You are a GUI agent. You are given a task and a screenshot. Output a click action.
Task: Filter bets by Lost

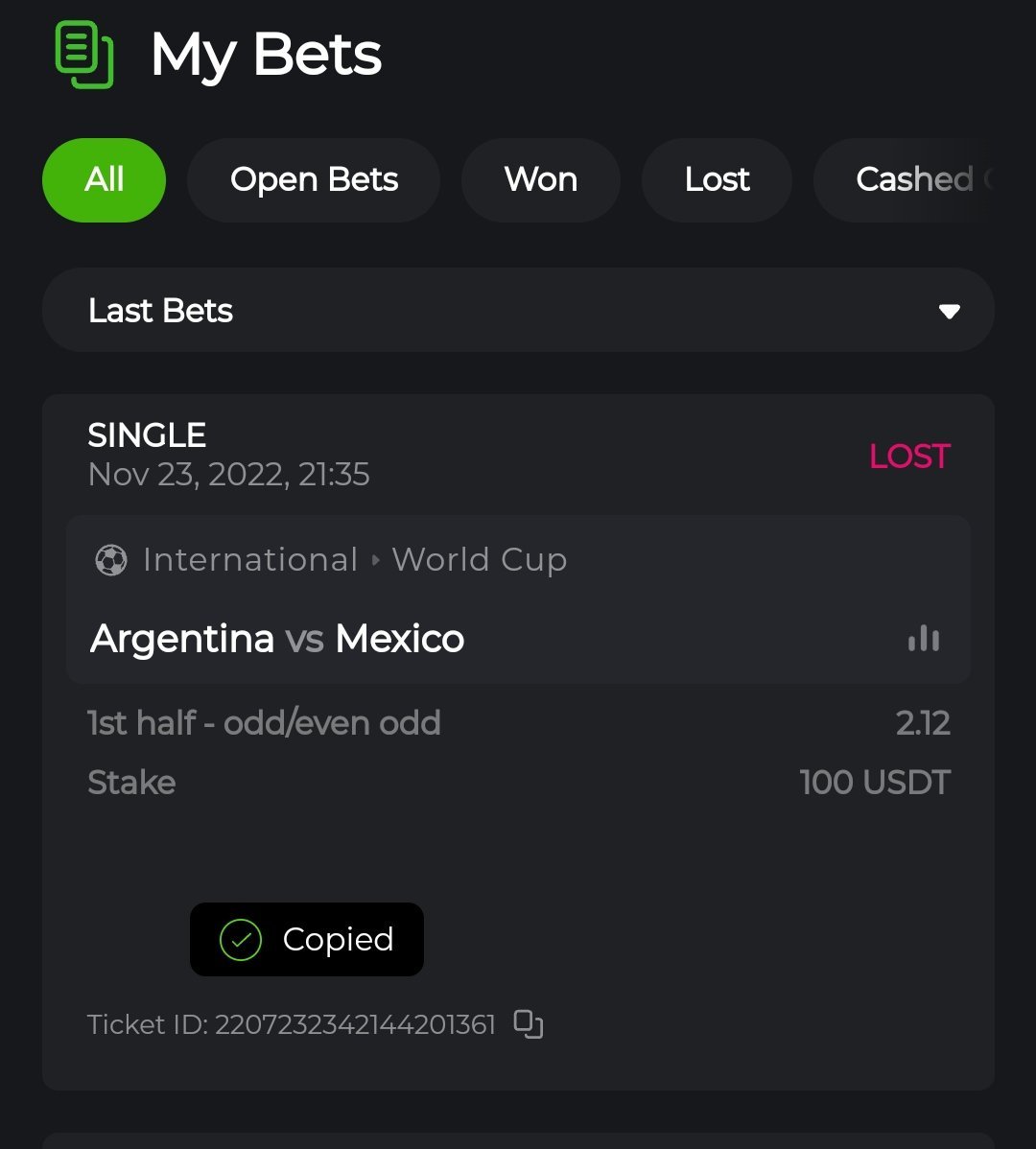[x=717, y=180]
